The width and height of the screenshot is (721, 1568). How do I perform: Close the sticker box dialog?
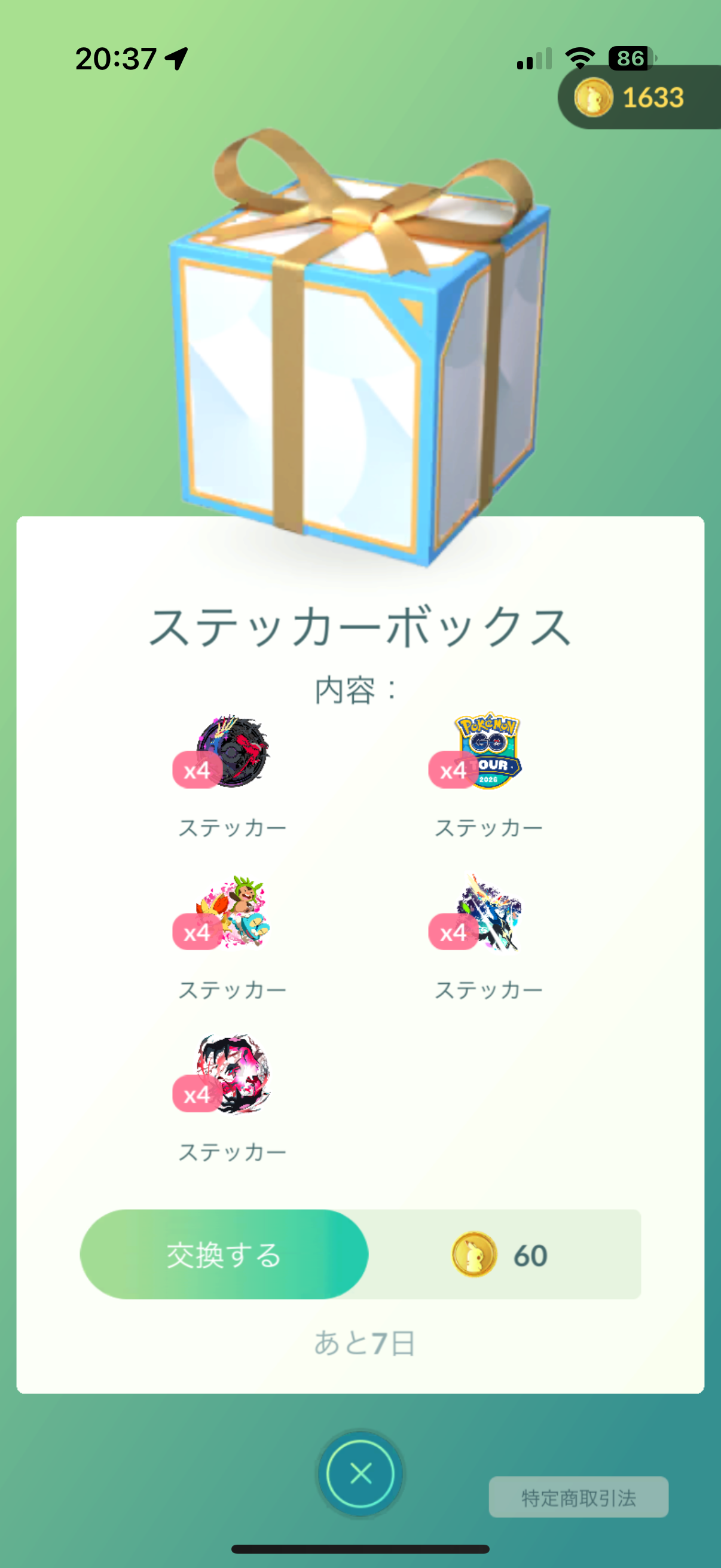pos(360,1474)
